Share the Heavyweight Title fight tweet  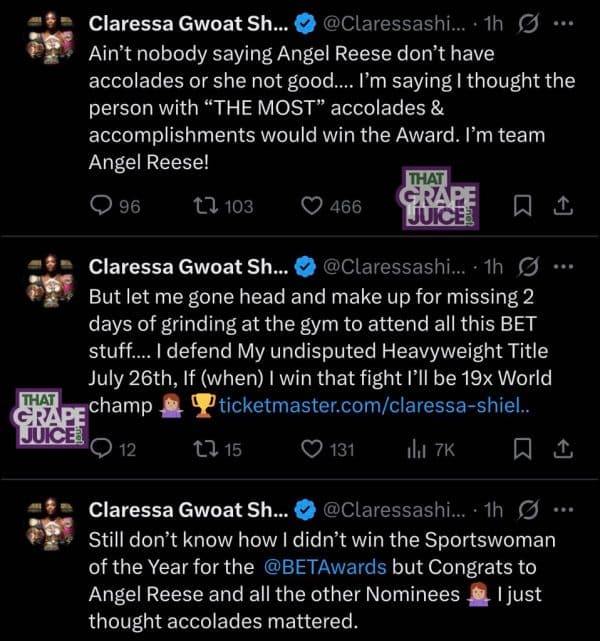click(562, 449)
